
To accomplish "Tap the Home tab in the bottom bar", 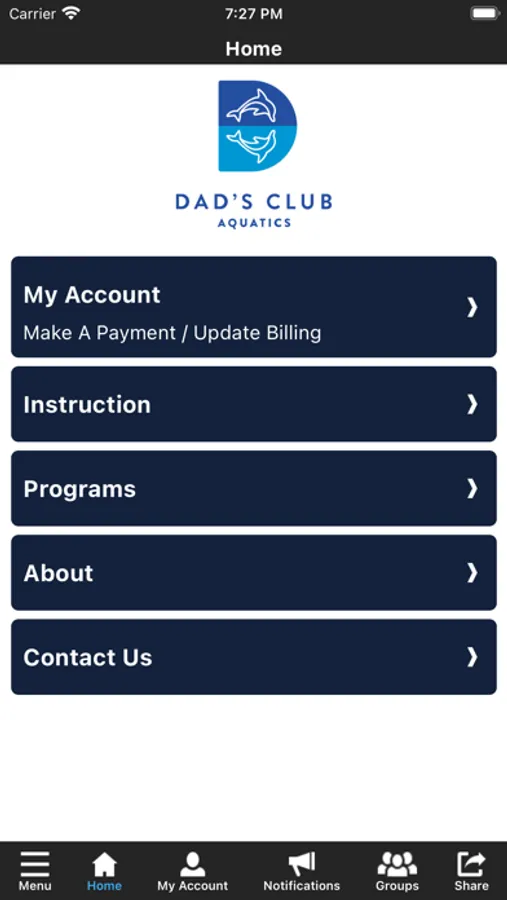I will point(104,871).
